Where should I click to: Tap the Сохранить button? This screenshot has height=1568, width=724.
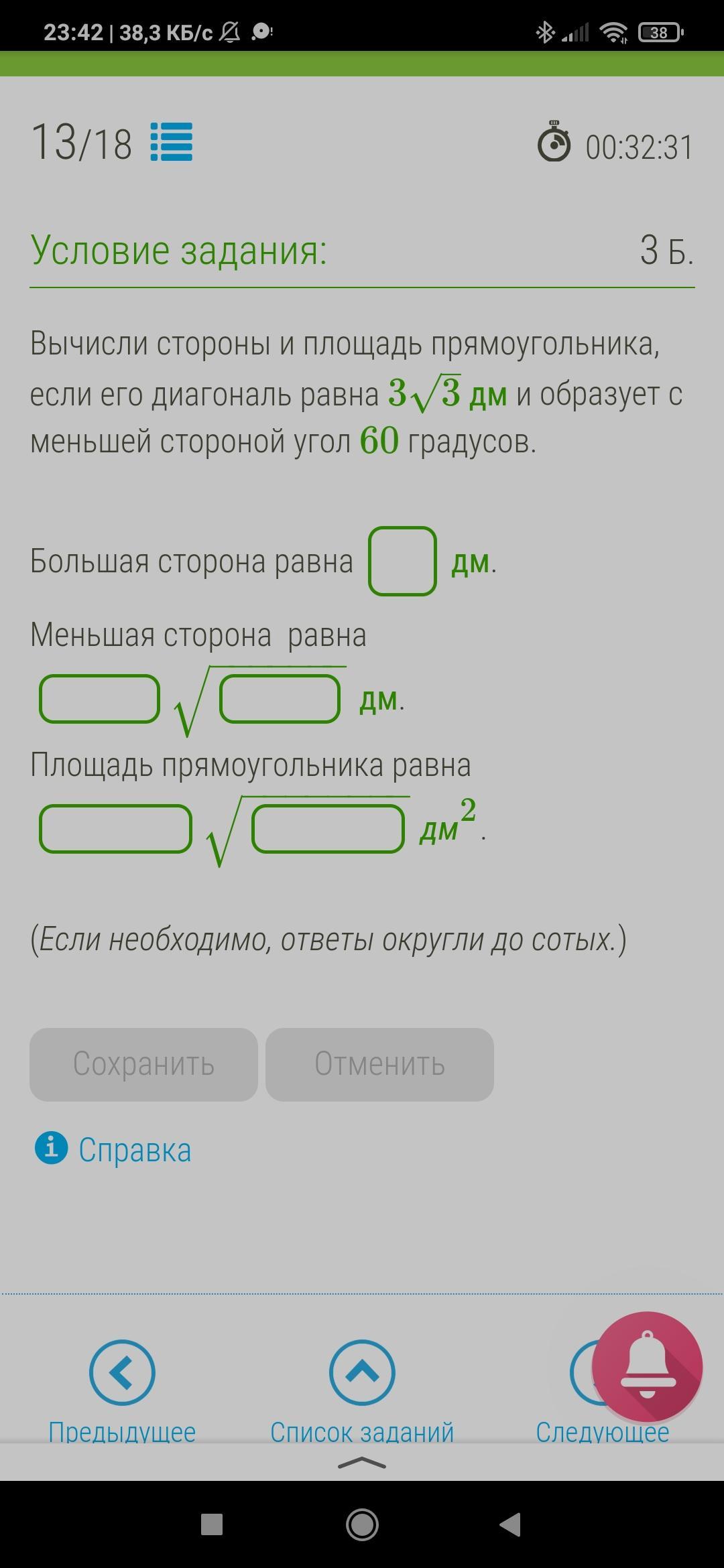tap(143, 1064)
